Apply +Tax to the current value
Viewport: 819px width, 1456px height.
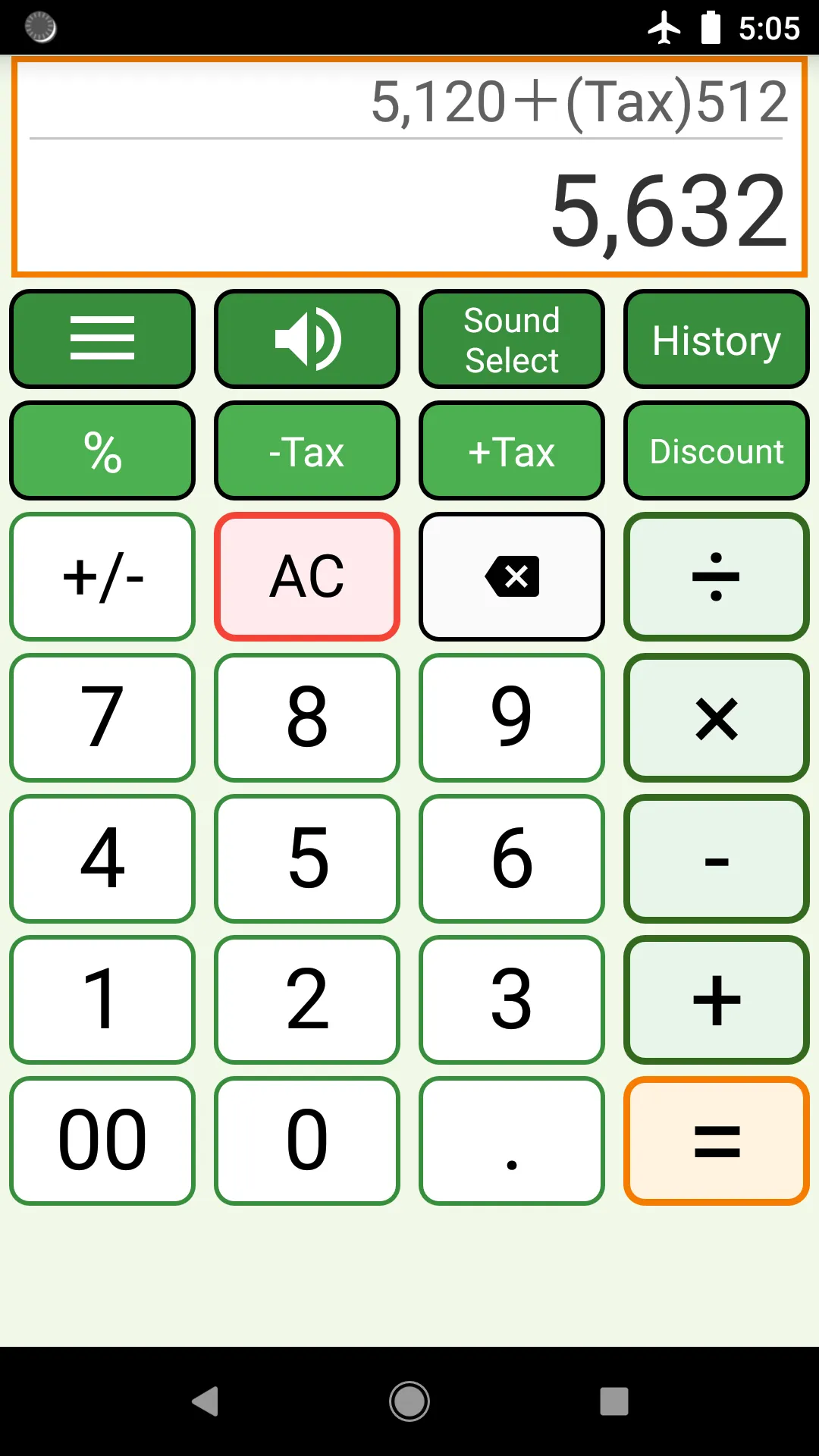pos(511,450)
